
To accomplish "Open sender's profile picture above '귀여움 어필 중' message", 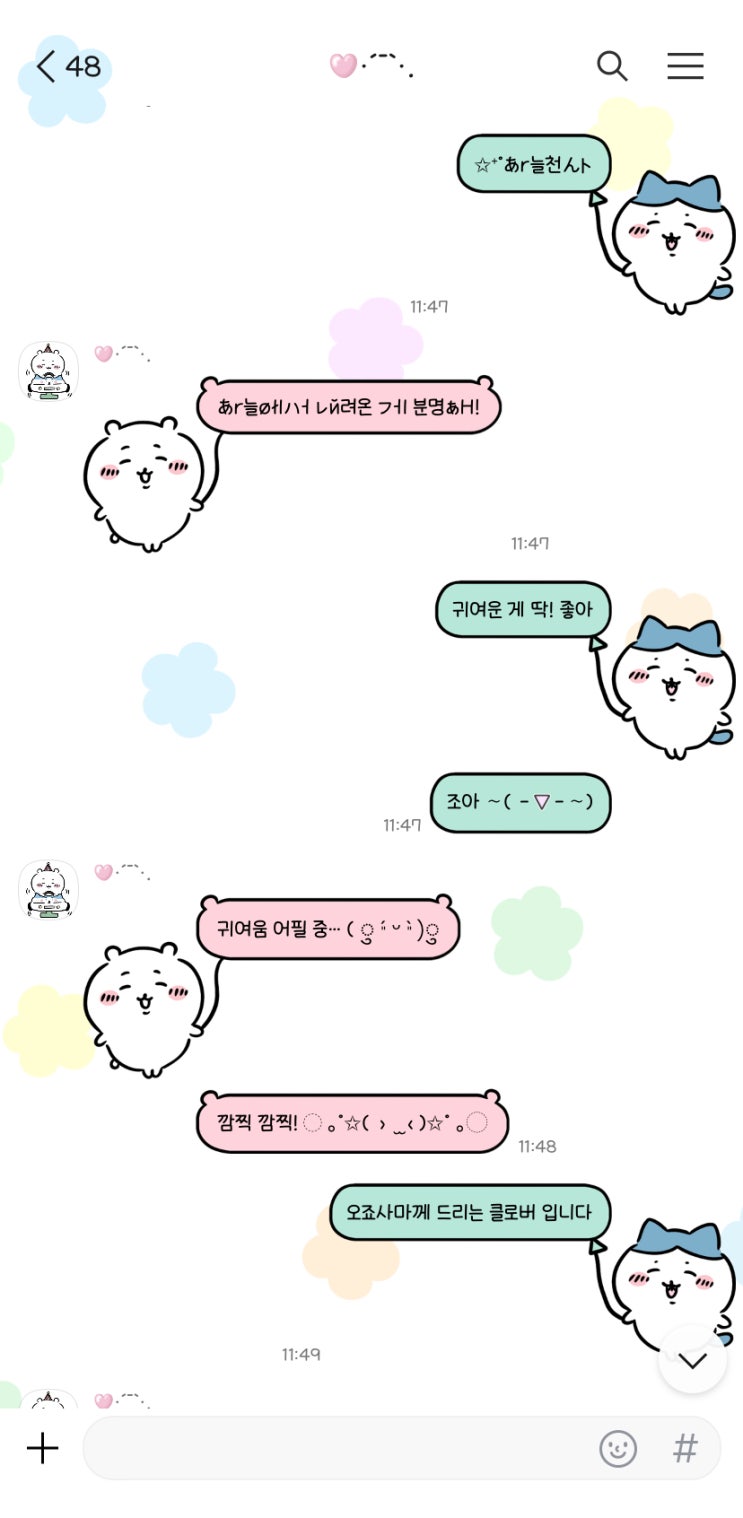I will point(48,889).
